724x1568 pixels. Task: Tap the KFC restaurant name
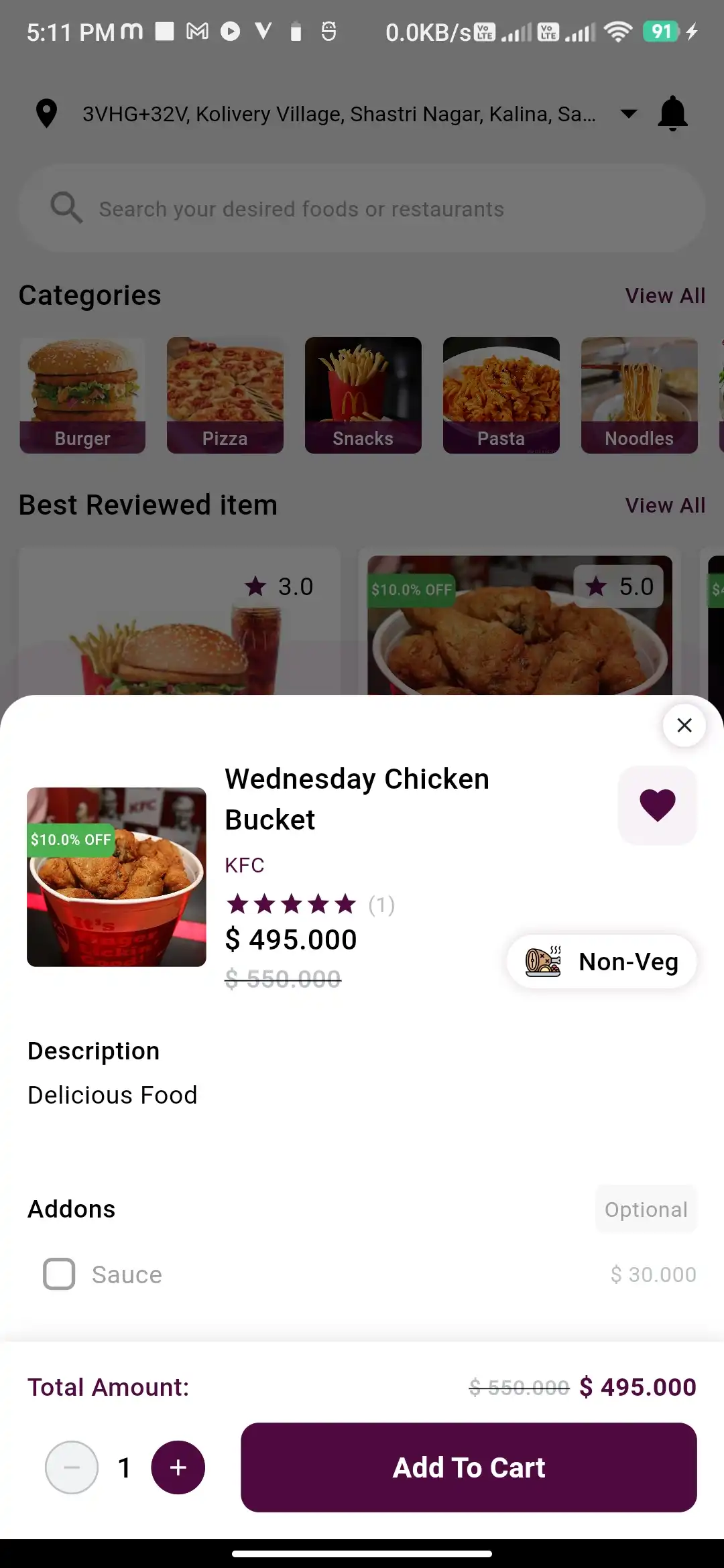(x=245, y=865)
